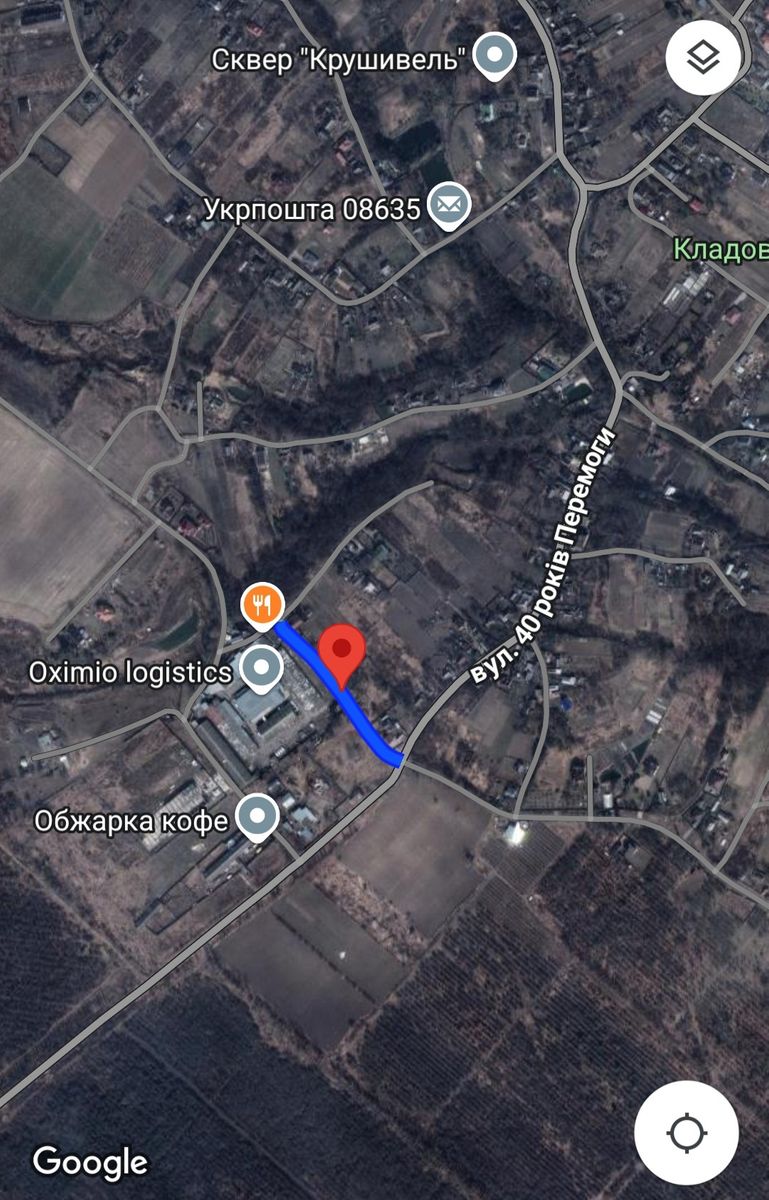The image size is (769, 1200).
Task: Center map on my location
Action: pyautogui.click(x=686, y=1133)
